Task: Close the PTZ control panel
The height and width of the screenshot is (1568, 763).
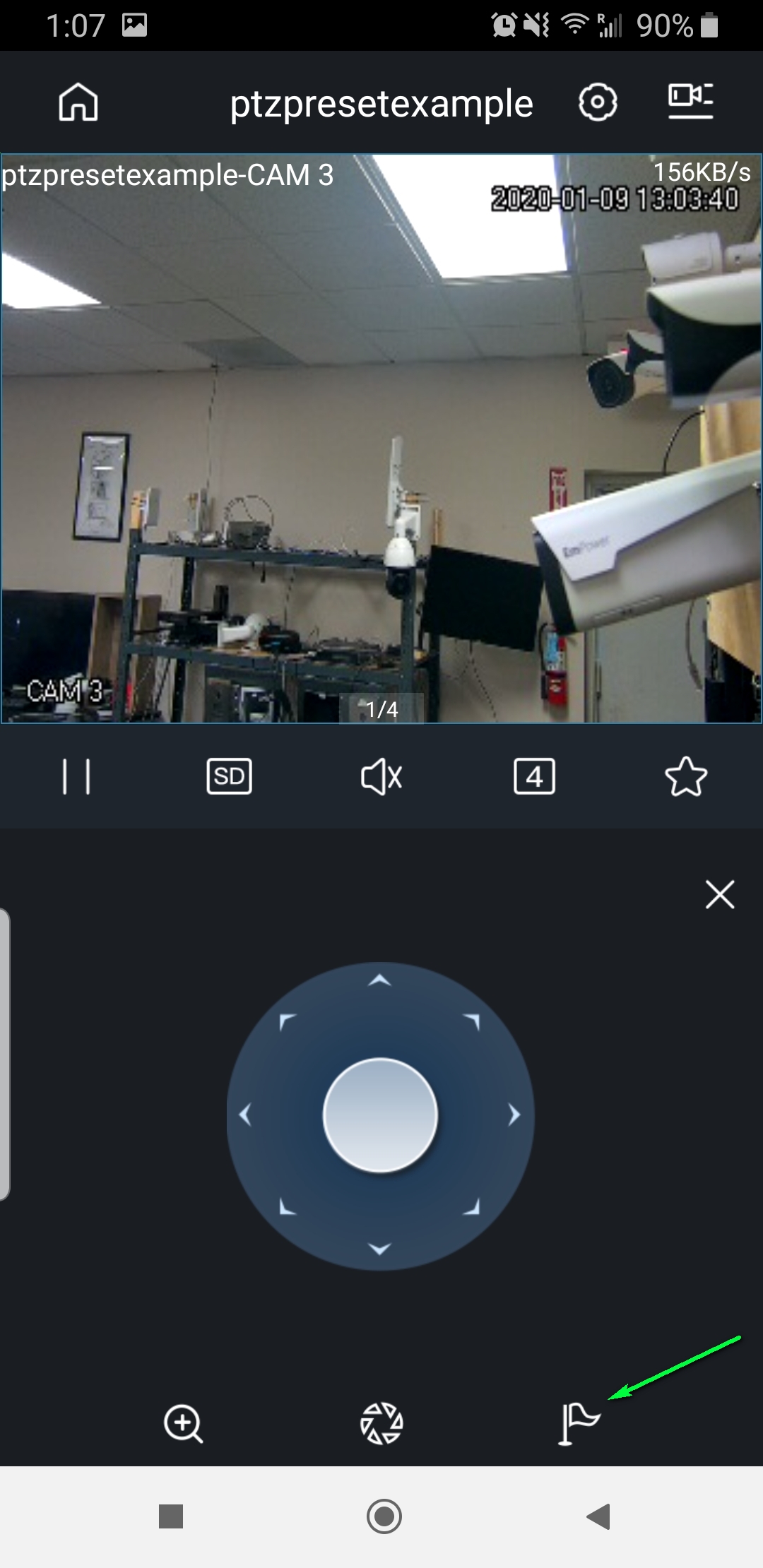Action: coord(720,894)
